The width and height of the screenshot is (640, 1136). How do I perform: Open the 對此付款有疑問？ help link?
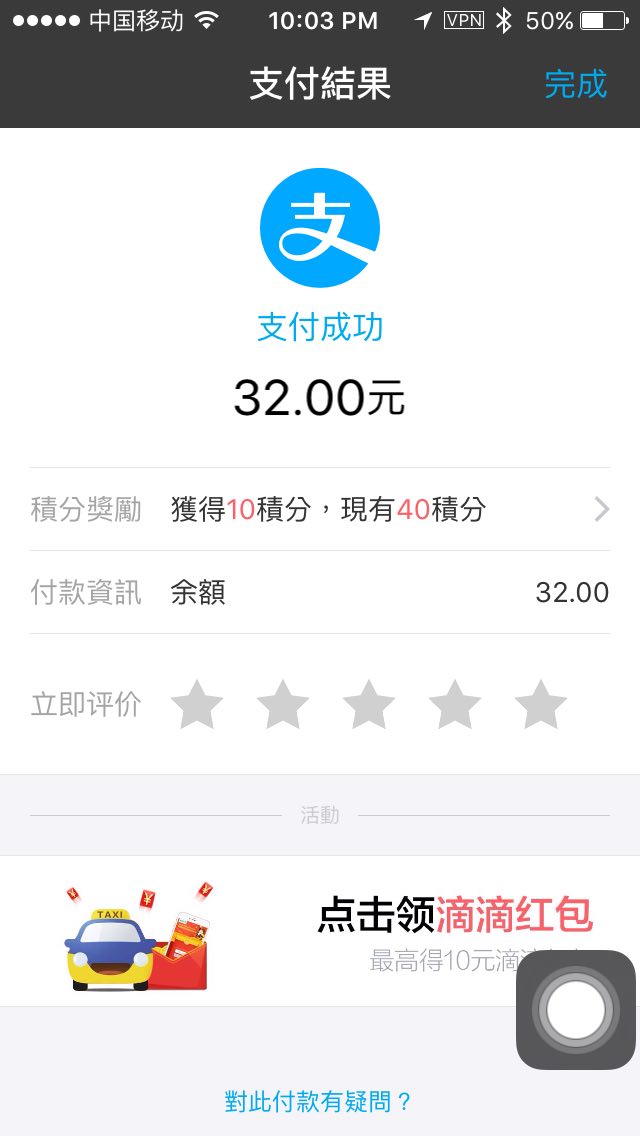click(x=319, y=1102)
